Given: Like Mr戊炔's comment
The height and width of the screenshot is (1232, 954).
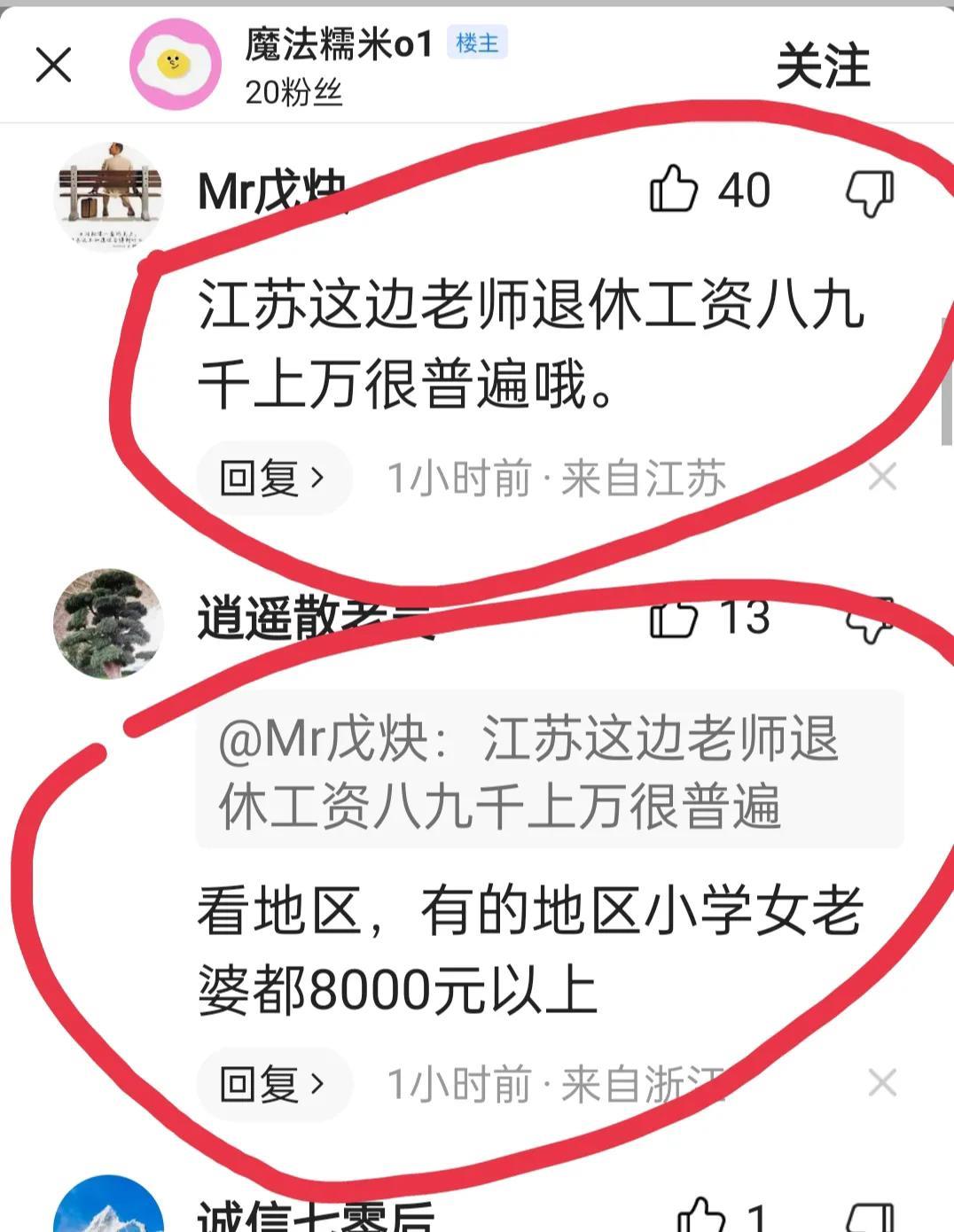Looking at the screenshot, I should pos(675,189).
